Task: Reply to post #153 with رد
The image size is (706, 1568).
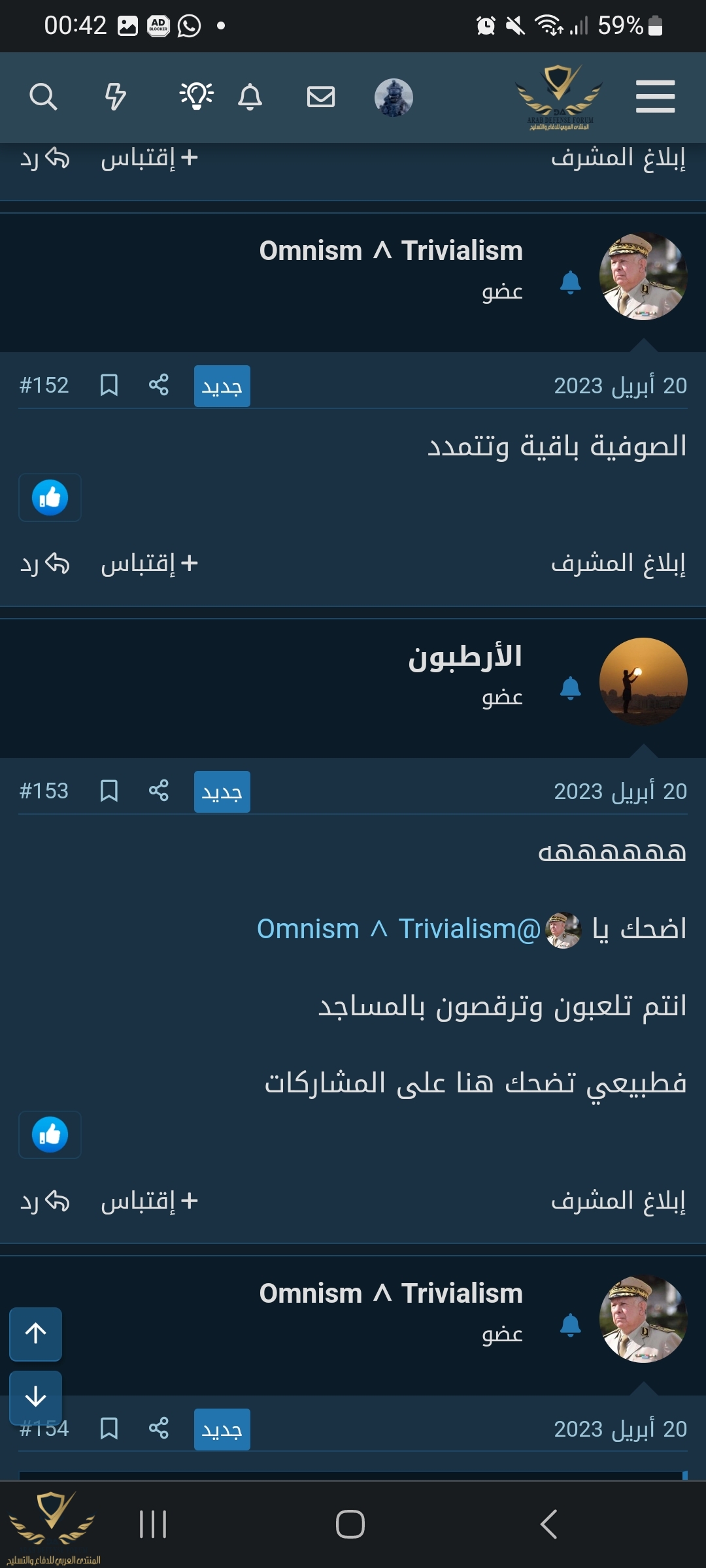Action: click(x=44, y=1201)
